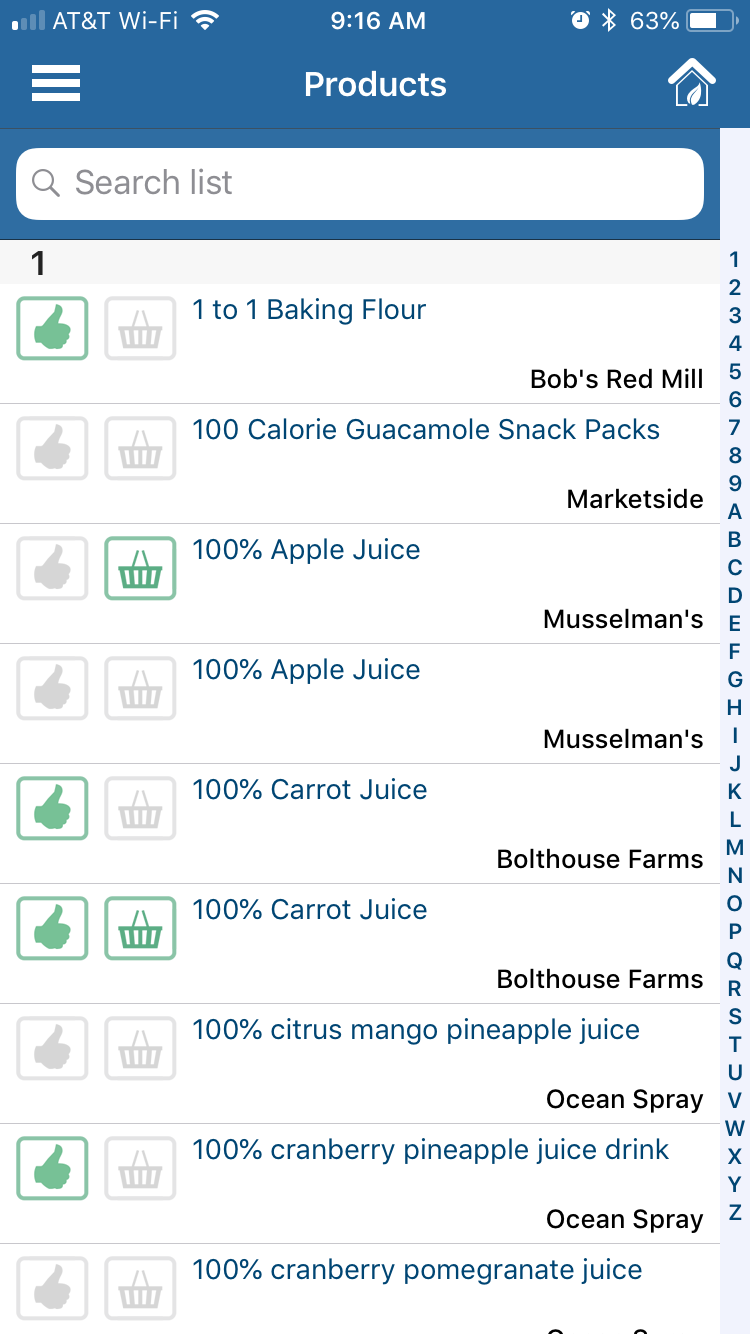Jump to letter A in index
This screenshot has width=750, height=1334.
click(x=735, y=511)
